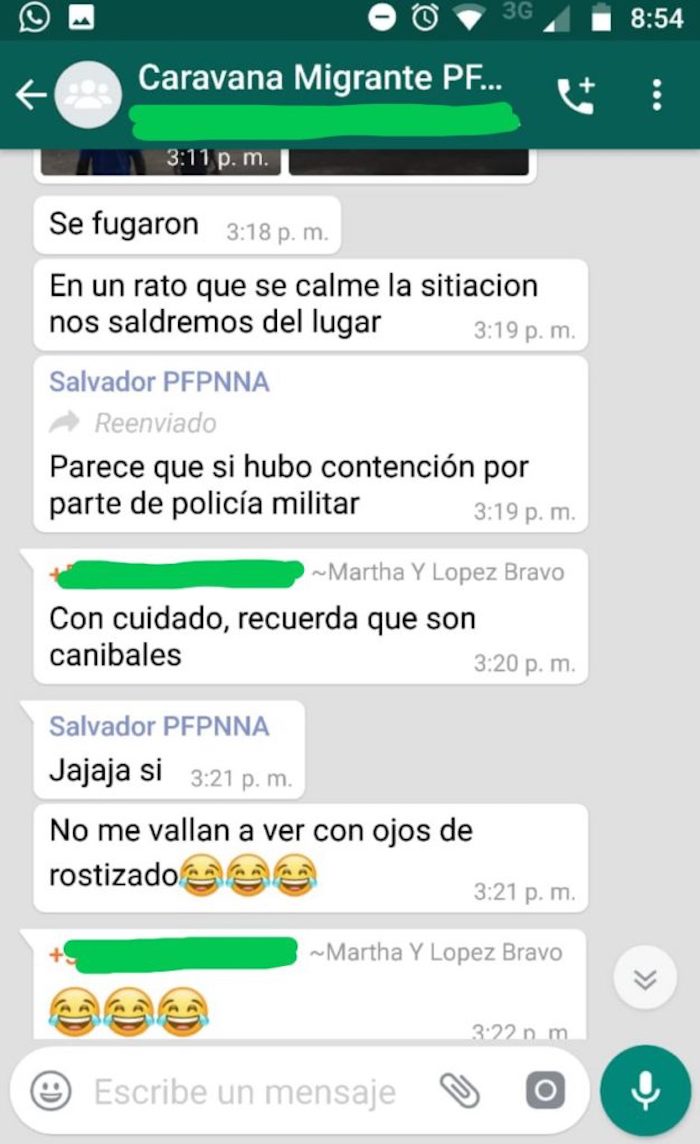Open the overflow menu
This screenshot has width=700, height=1144.
pos(656,96)
